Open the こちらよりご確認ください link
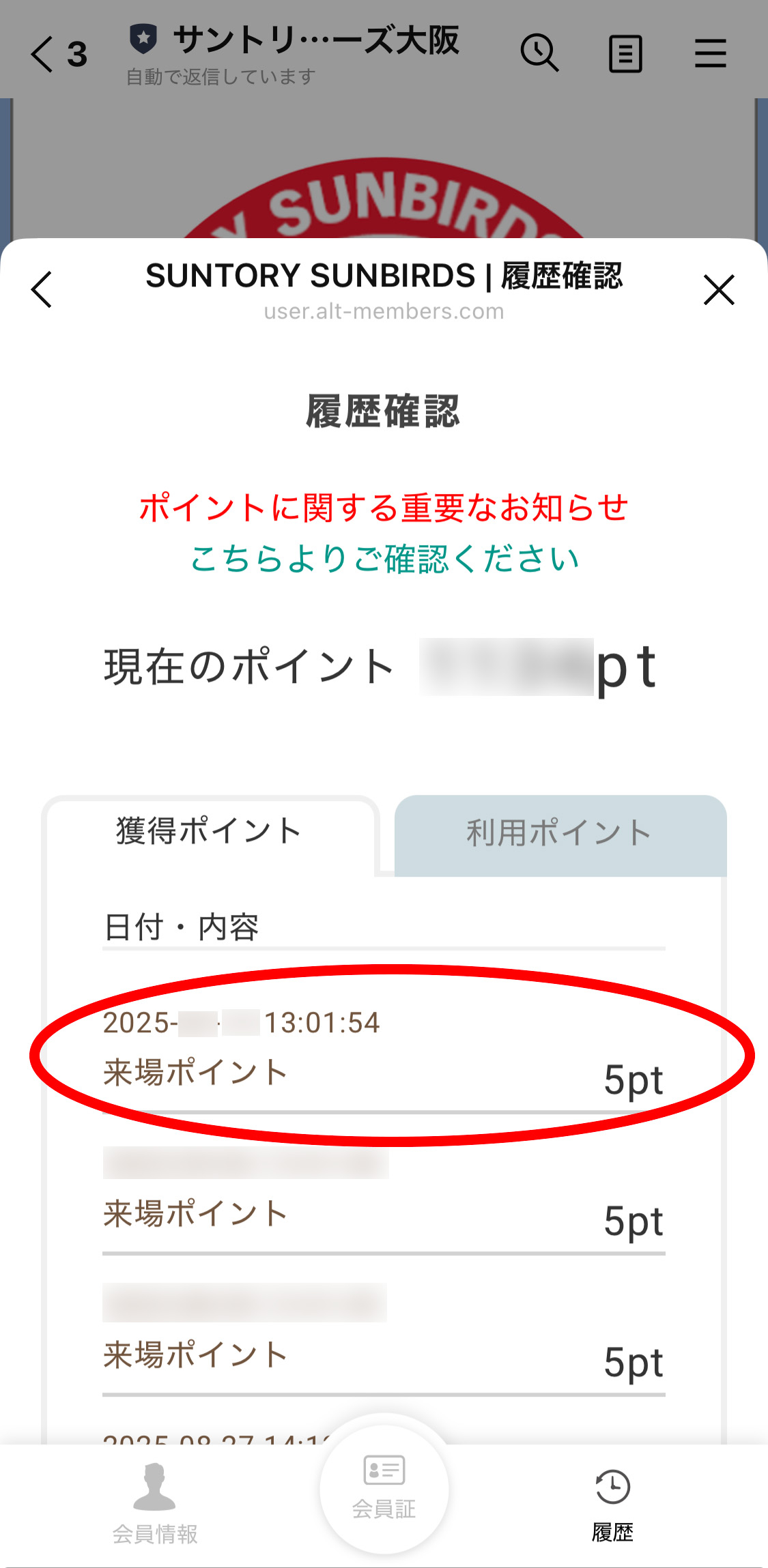This screenshot has height=1568, width=768. 384,559
